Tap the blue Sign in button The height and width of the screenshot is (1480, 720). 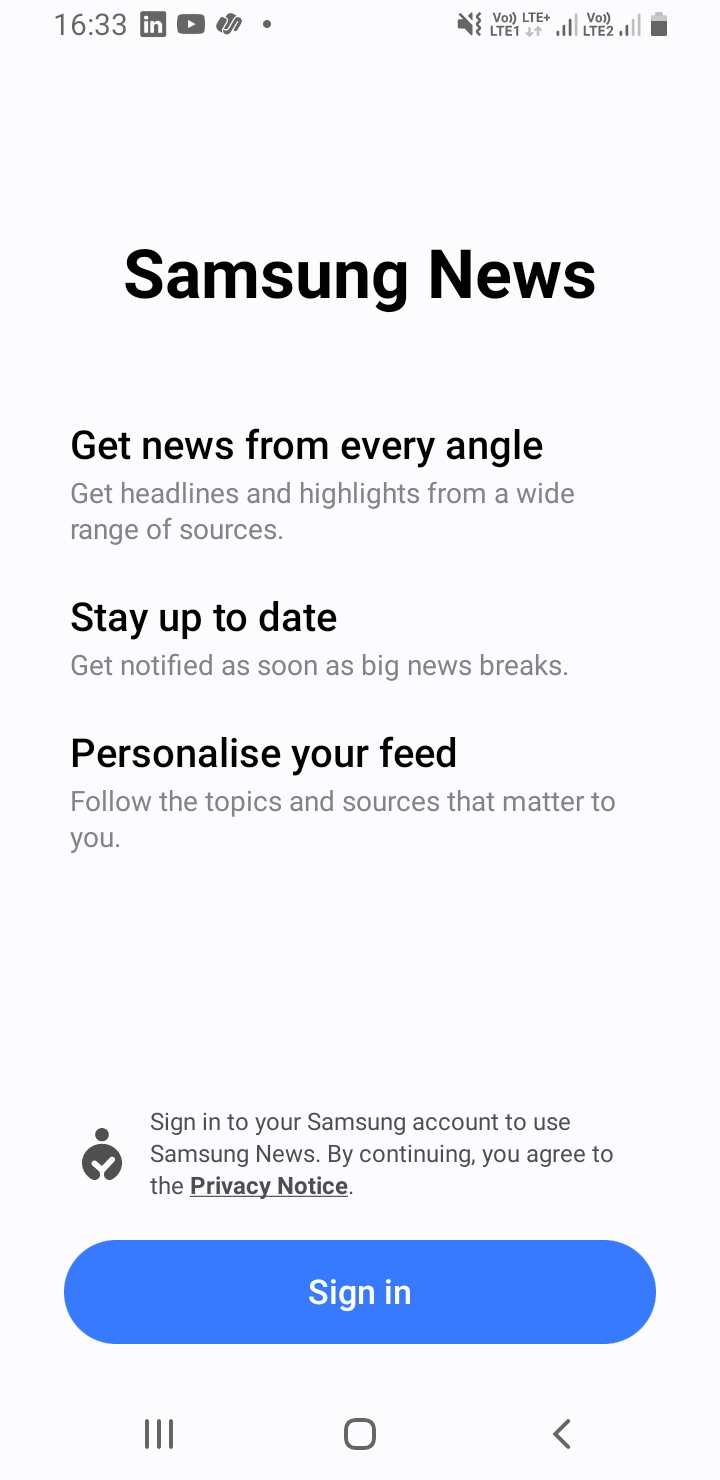360,1292
